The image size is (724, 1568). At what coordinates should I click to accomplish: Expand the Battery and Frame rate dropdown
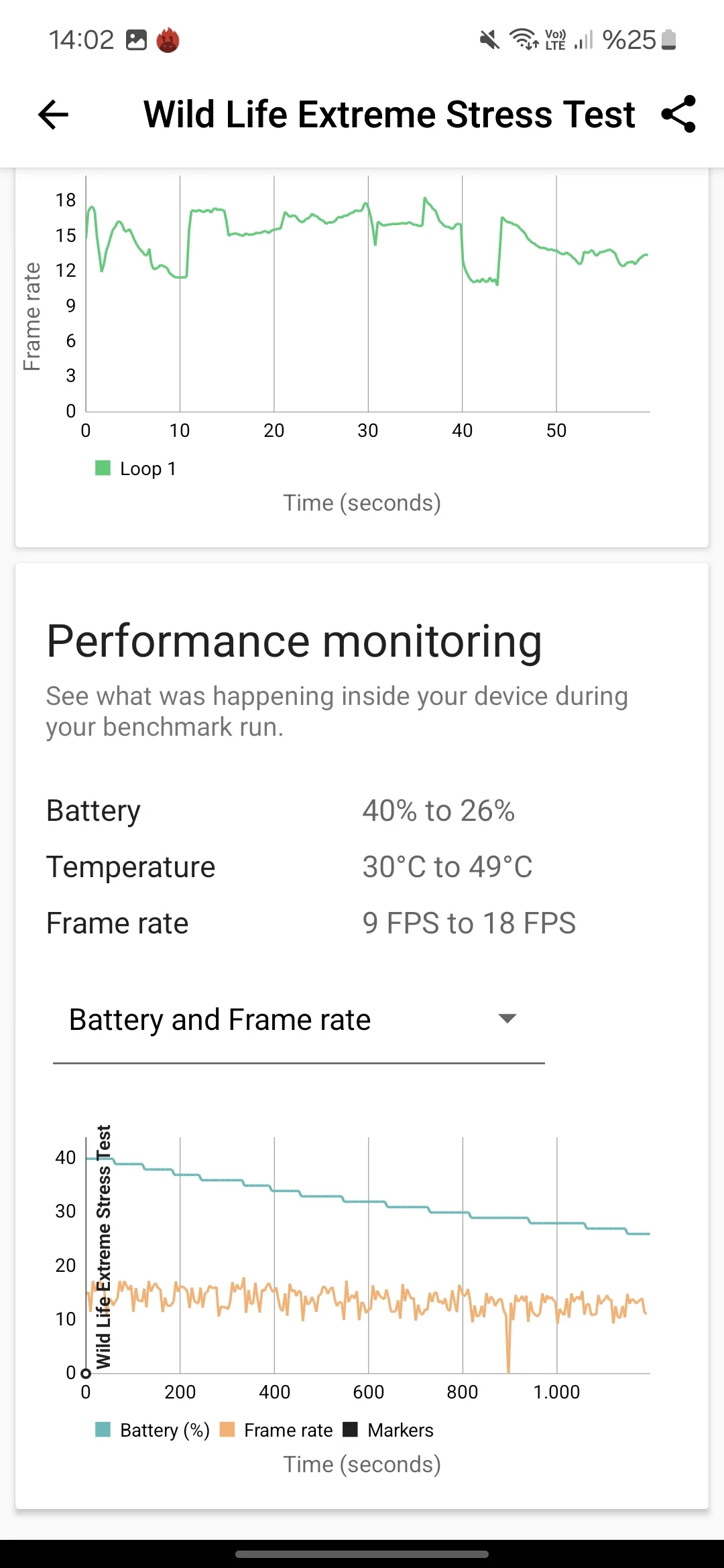pyautogui.click(x=507, y=1019)
